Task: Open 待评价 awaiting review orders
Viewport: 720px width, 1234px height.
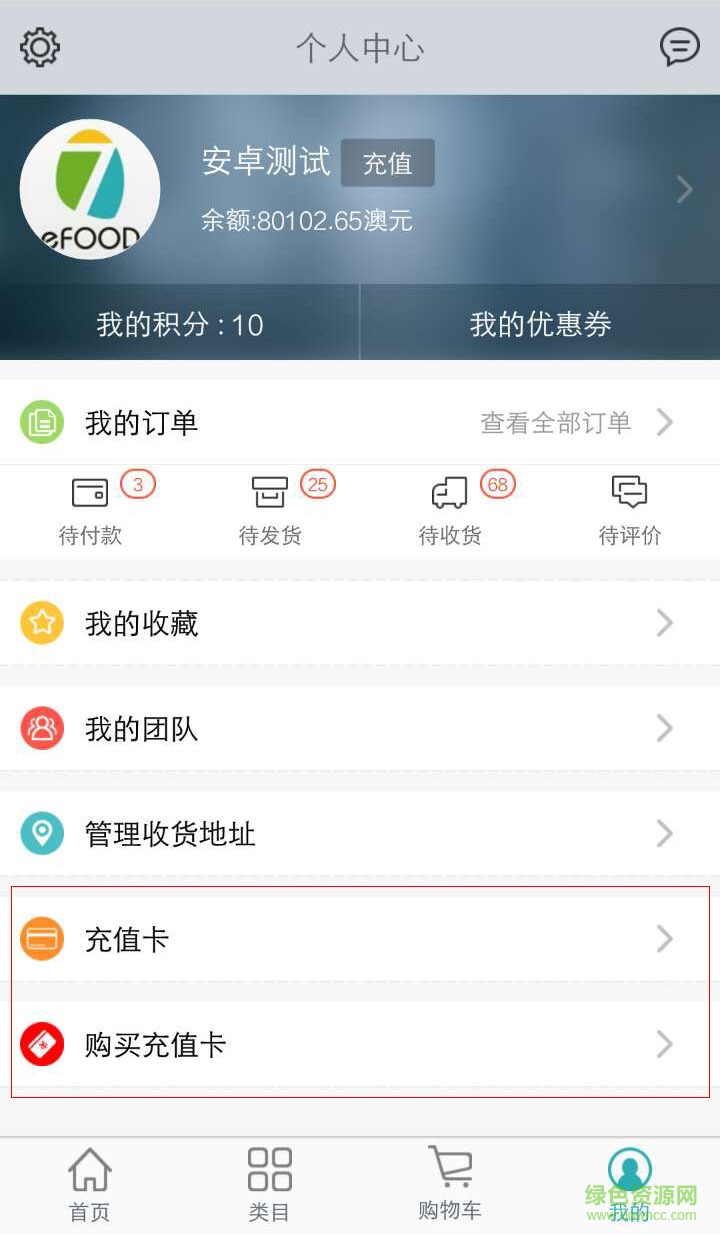Action: [x=630, y=510]
